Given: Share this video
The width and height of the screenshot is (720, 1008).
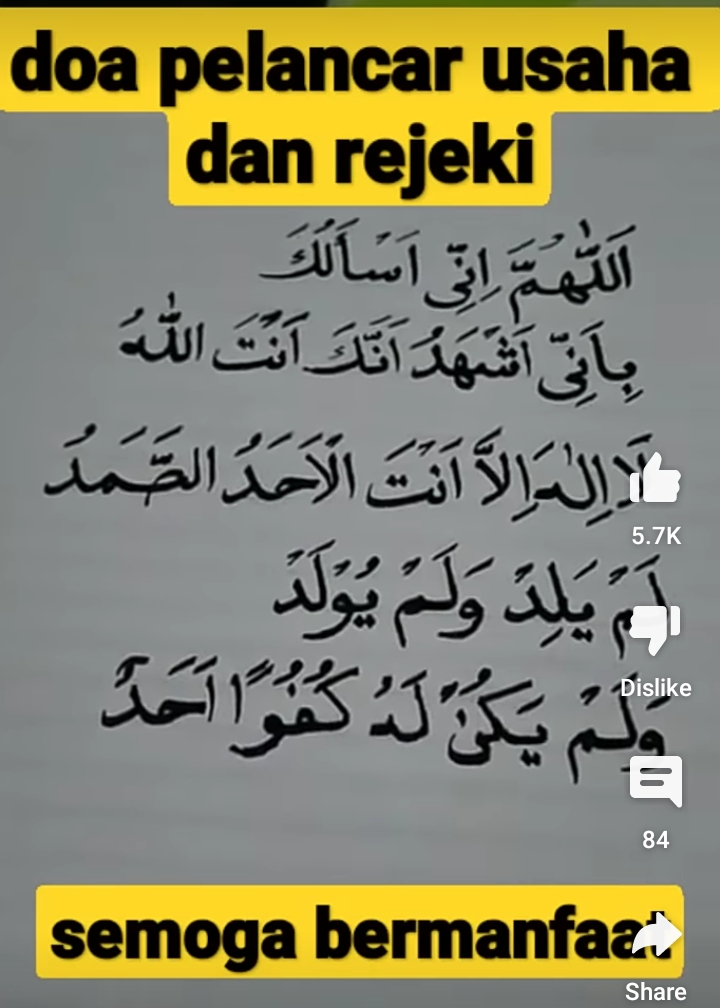Looking at the screenshot, I should tap(655, 936).
